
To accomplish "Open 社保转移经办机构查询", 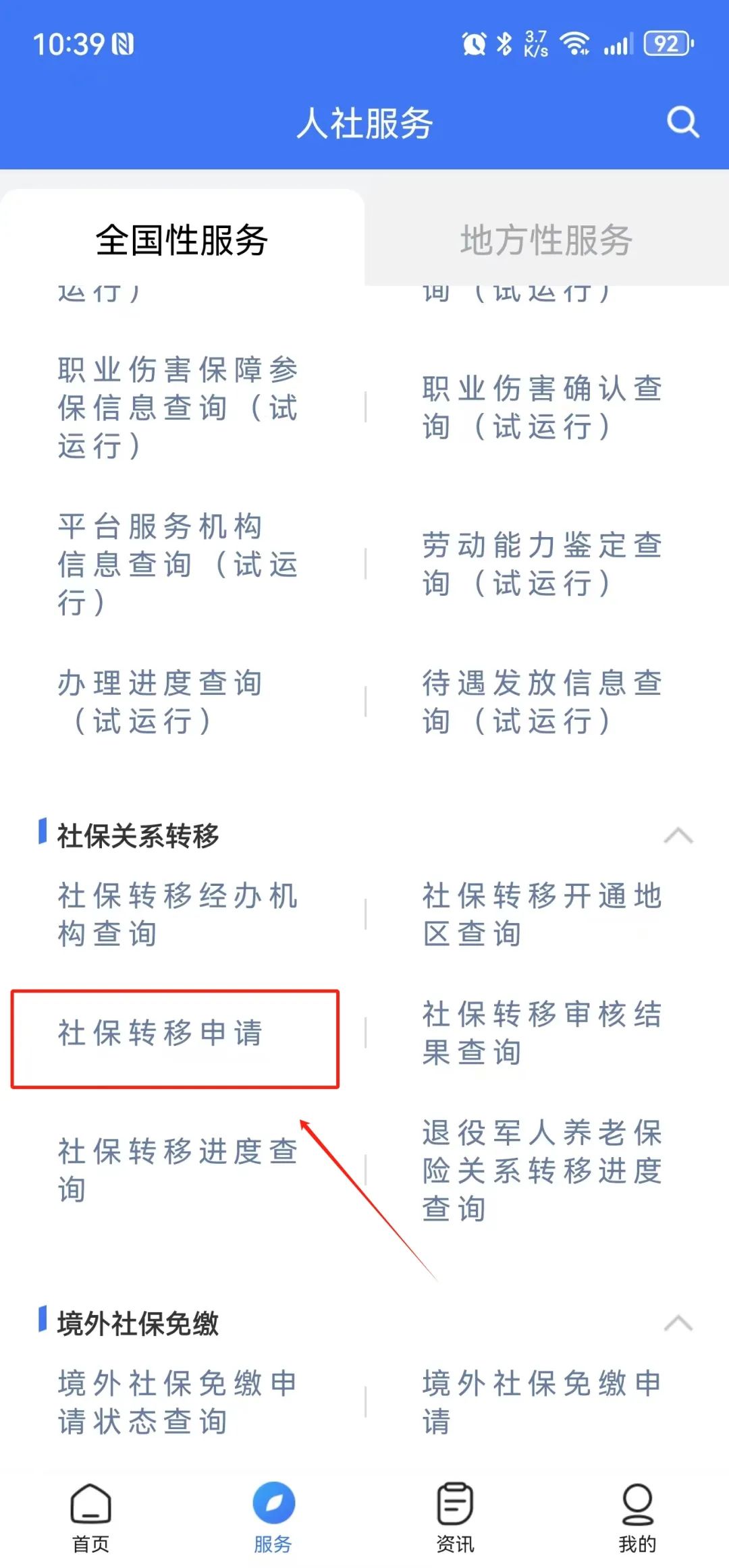I will pyautogui.click(x=178, y=915).
